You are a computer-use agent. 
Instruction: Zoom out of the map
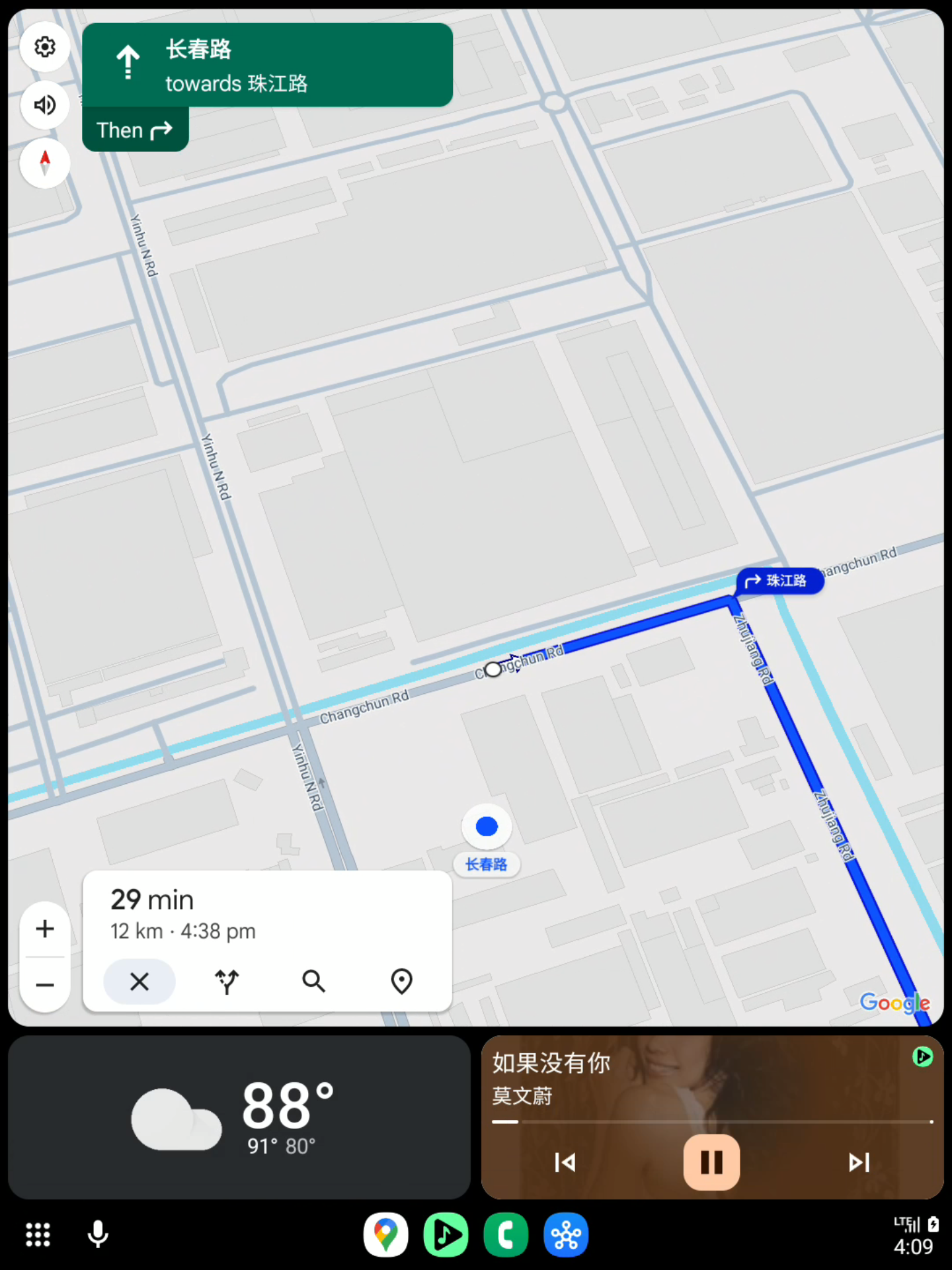(x=45, y=985)
